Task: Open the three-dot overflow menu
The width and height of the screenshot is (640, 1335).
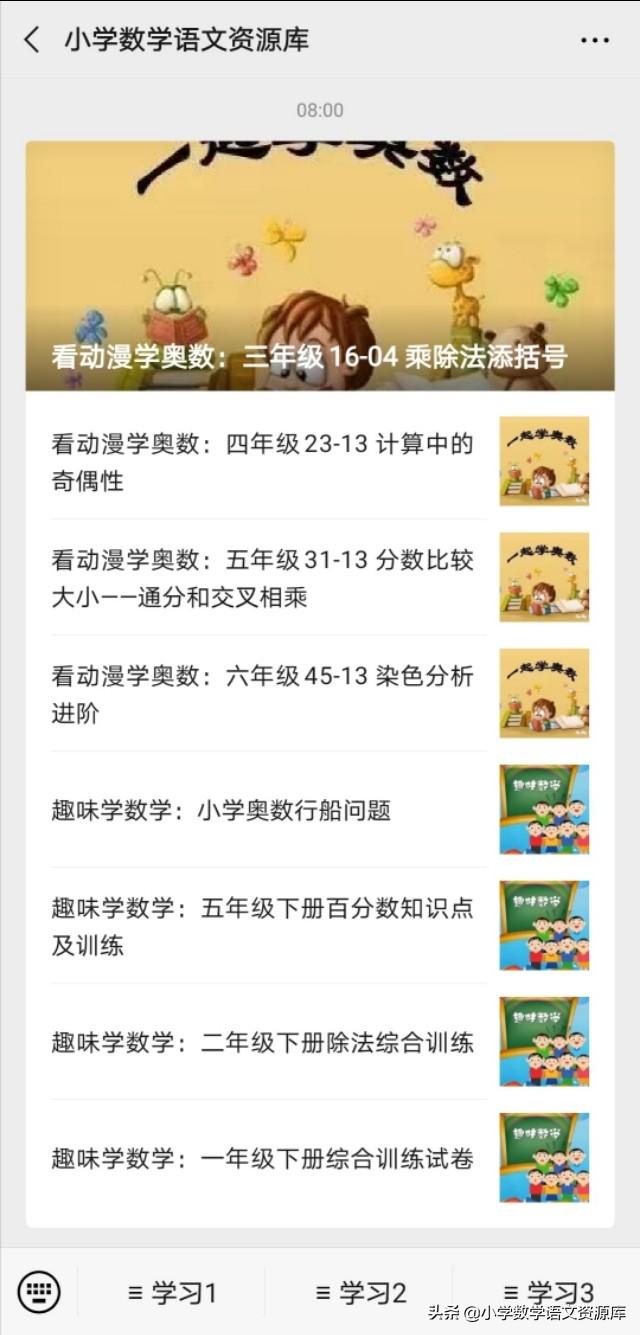Action: point(594,40)
